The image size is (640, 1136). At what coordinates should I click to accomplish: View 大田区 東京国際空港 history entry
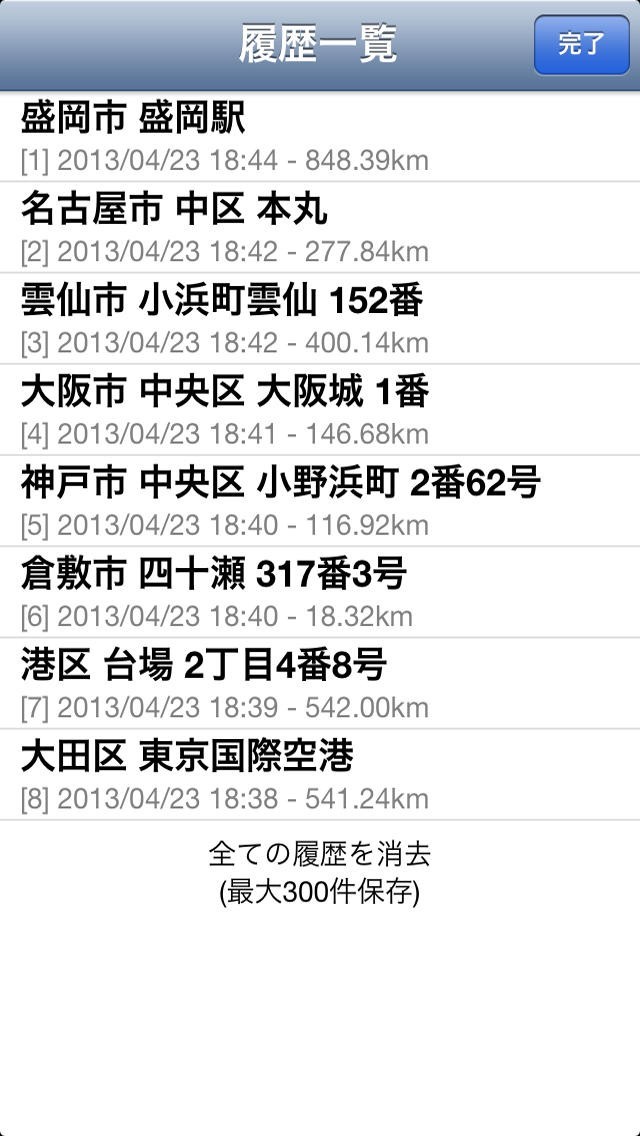pos(320,774)
